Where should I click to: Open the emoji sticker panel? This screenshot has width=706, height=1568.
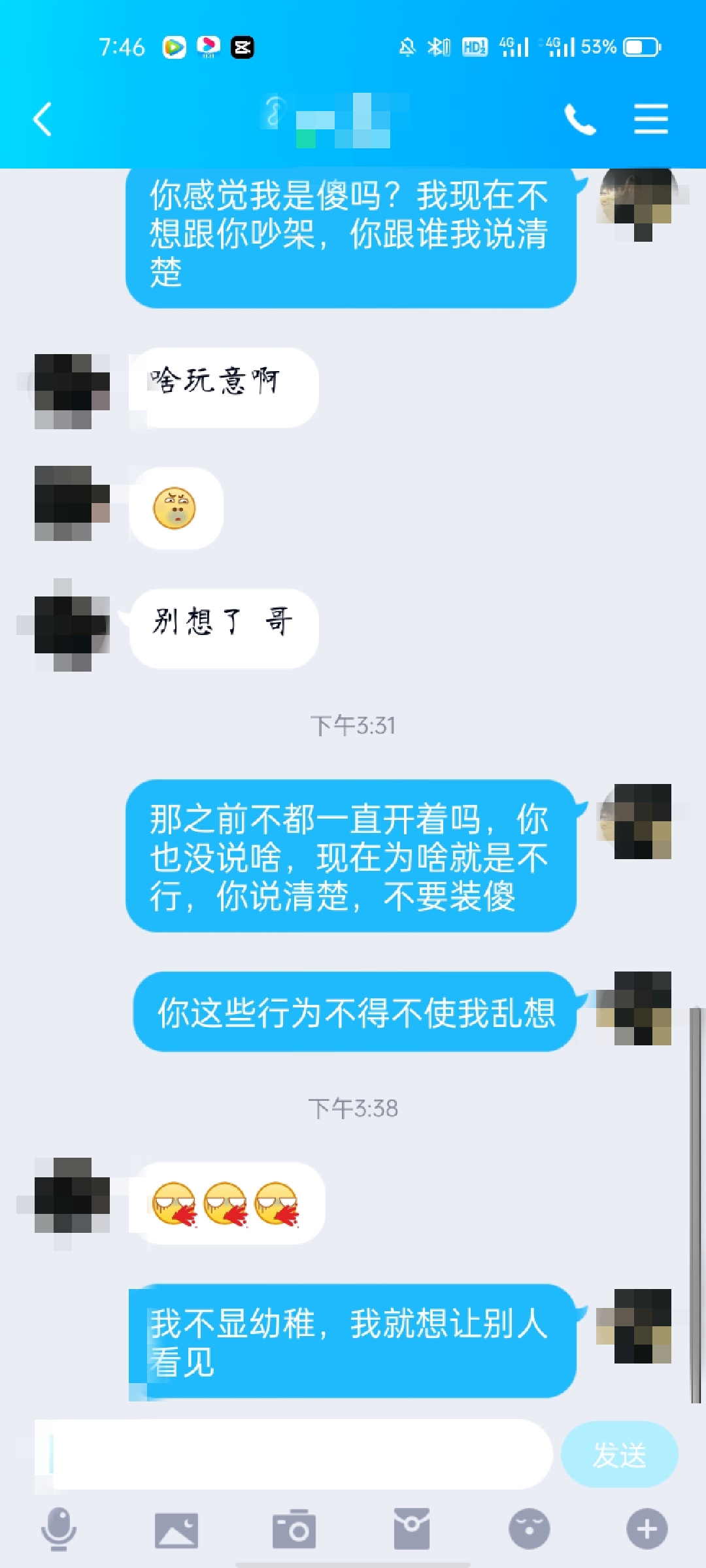(529, 1529)
